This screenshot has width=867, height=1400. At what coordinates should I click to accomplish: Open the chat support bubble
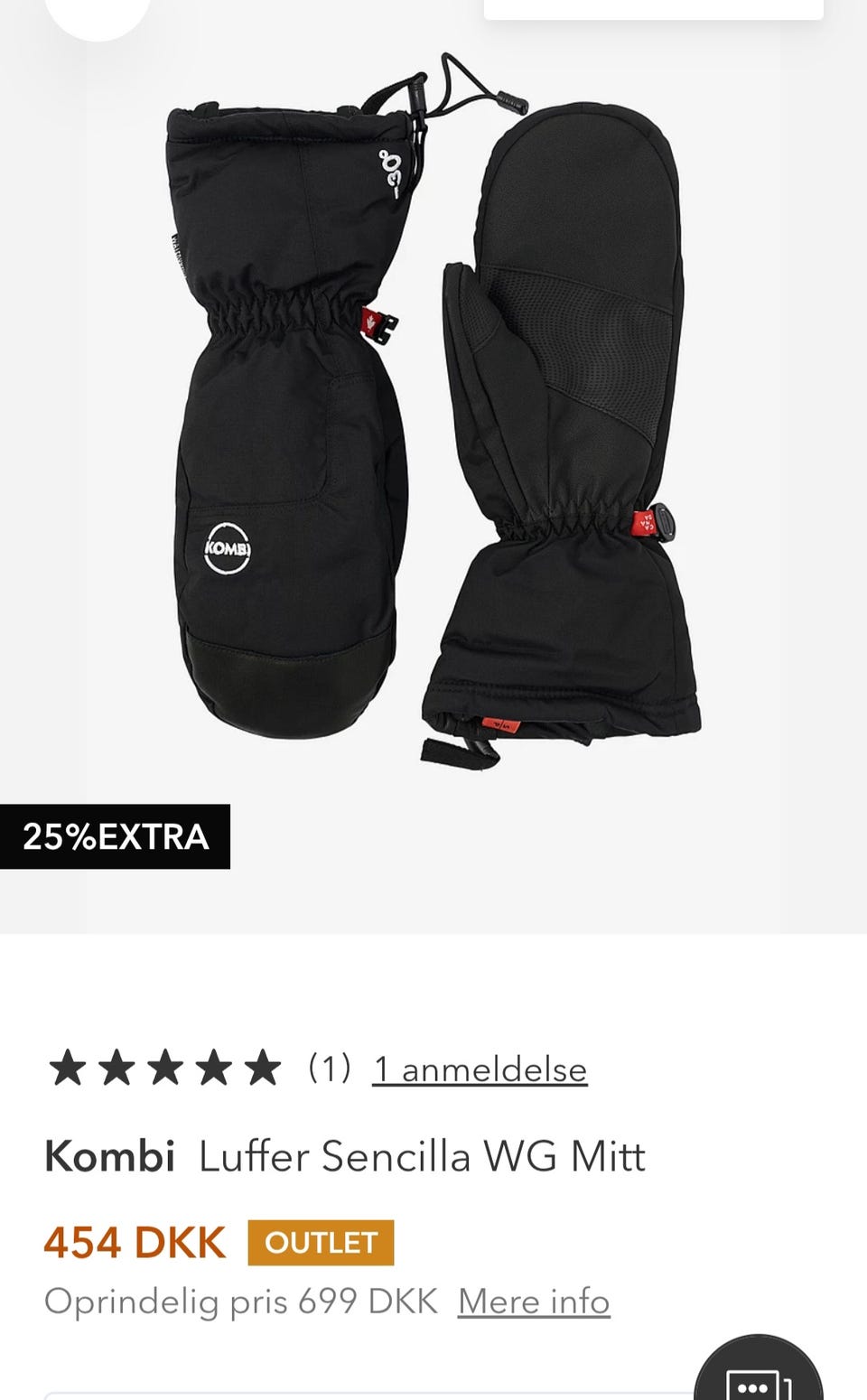[758, 1371]
